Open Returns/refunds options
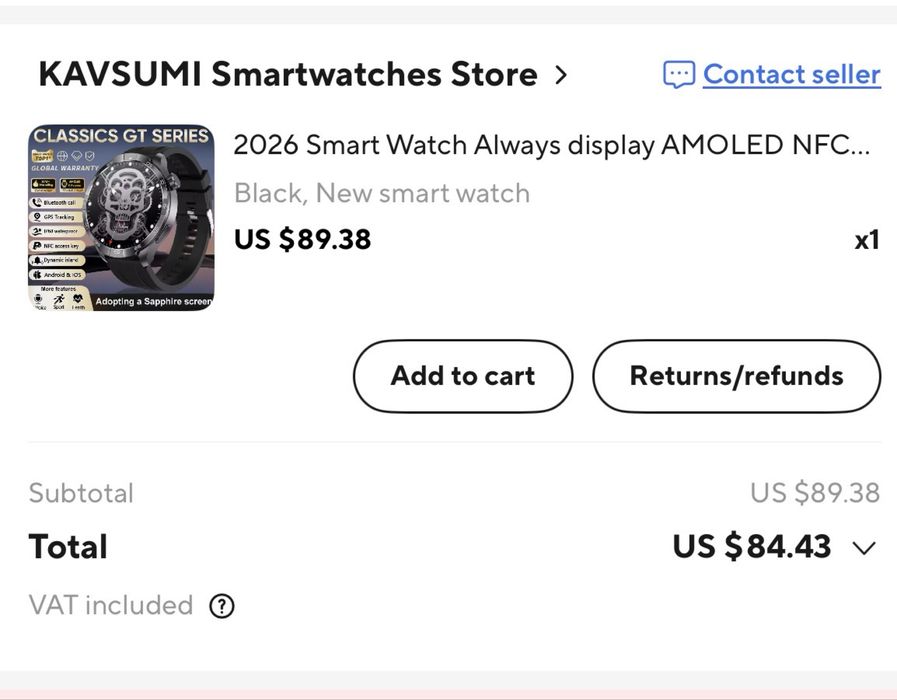 point(736,376)
